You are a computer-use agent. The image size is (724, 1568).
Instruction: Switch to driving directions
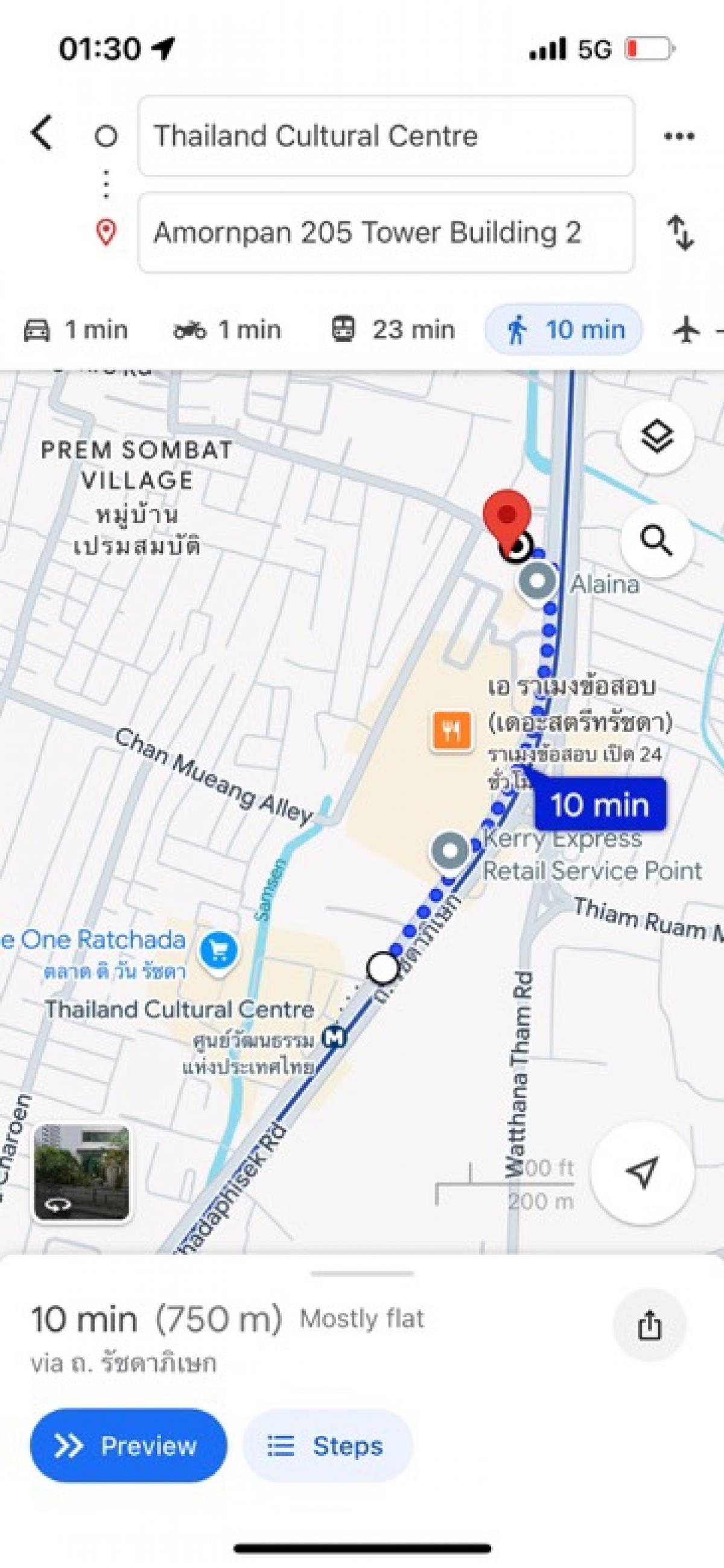click(x=75, y=330)
